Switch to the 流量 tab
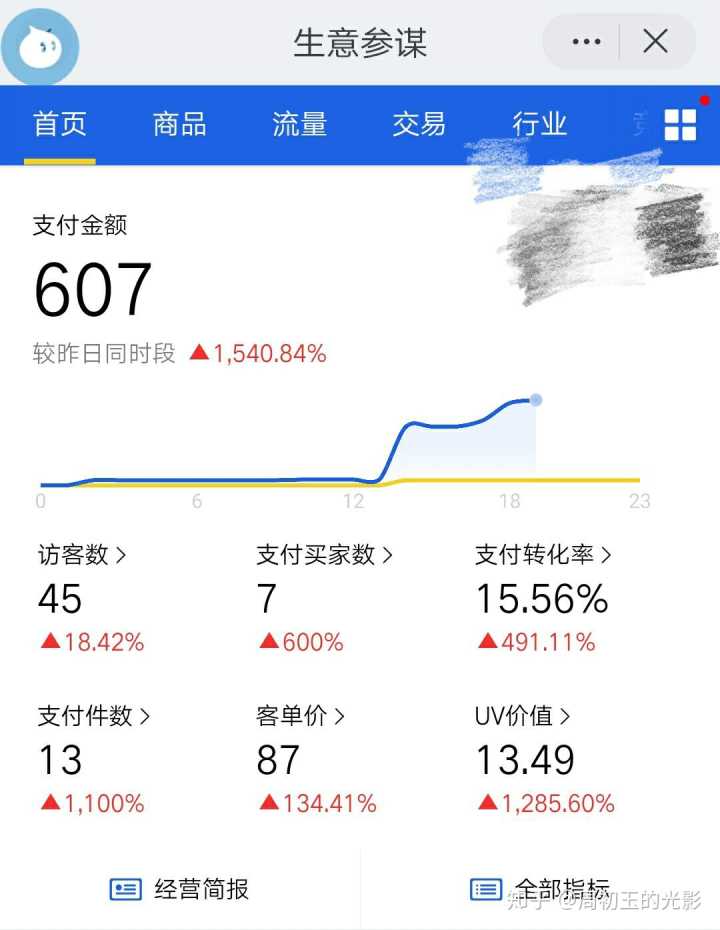Viewport: 720px width, 930px height. (x=299, y=124)
